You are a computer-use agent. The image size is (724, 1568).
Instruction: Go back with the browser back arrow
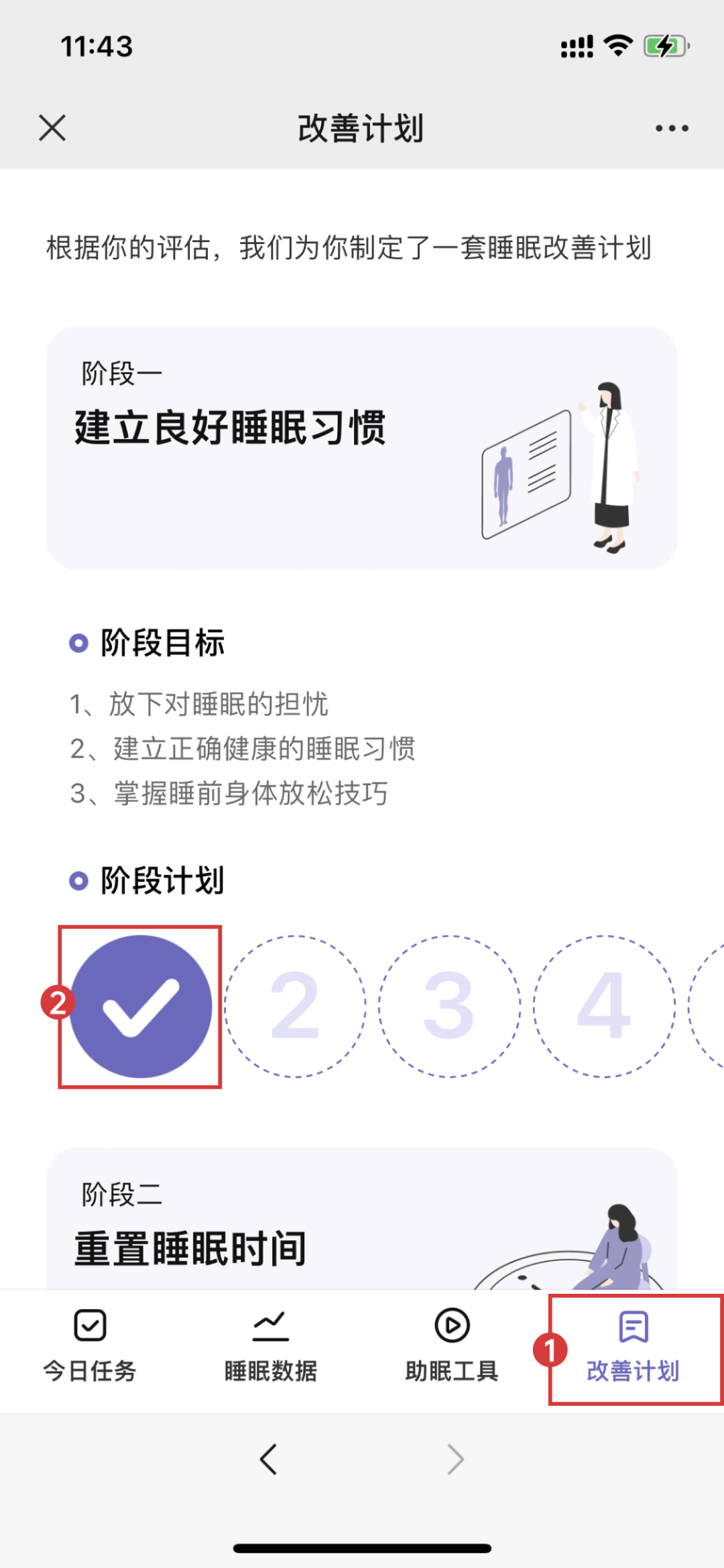tap(269, 1459)
